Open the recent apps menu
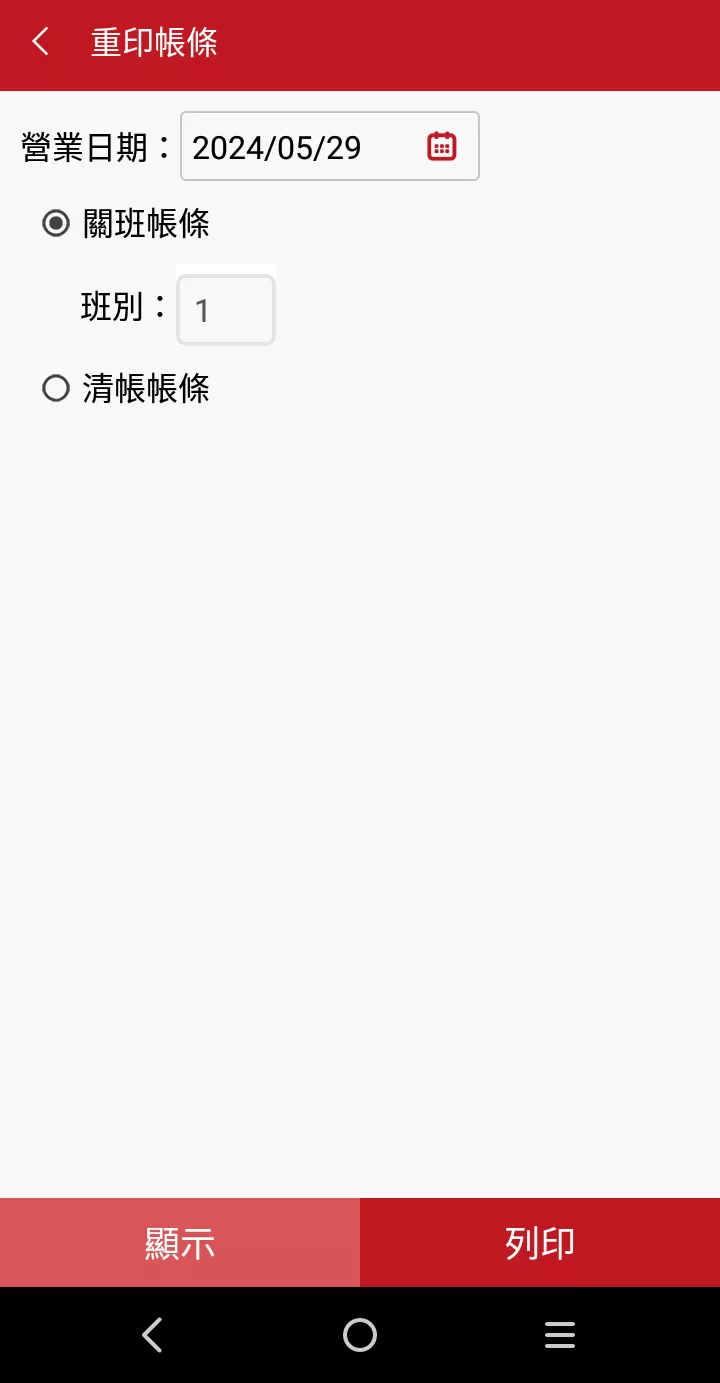 (x=560, y=1335)
